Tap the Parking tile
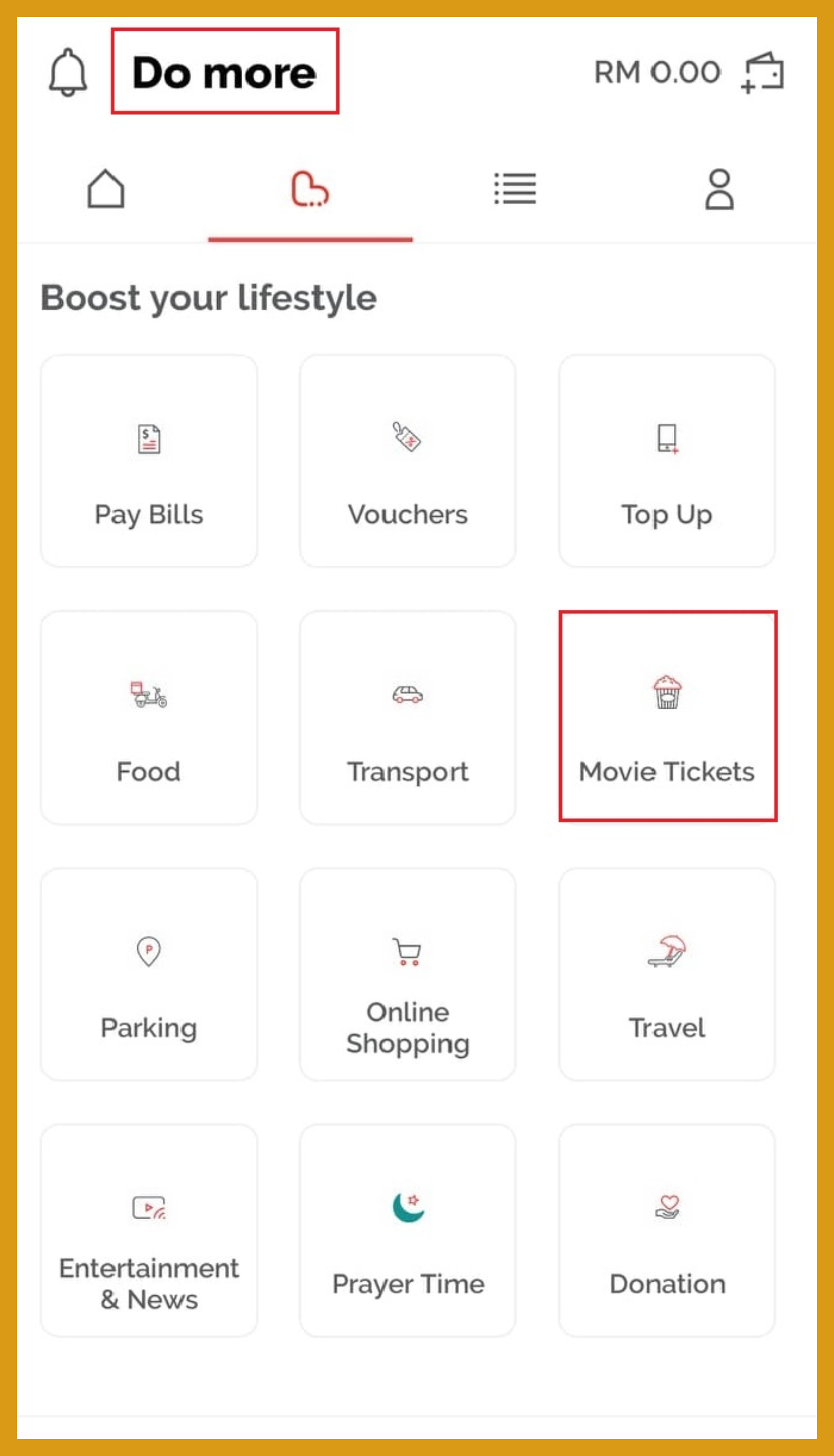The image size is (834, 1456). (x=149, y=974)
